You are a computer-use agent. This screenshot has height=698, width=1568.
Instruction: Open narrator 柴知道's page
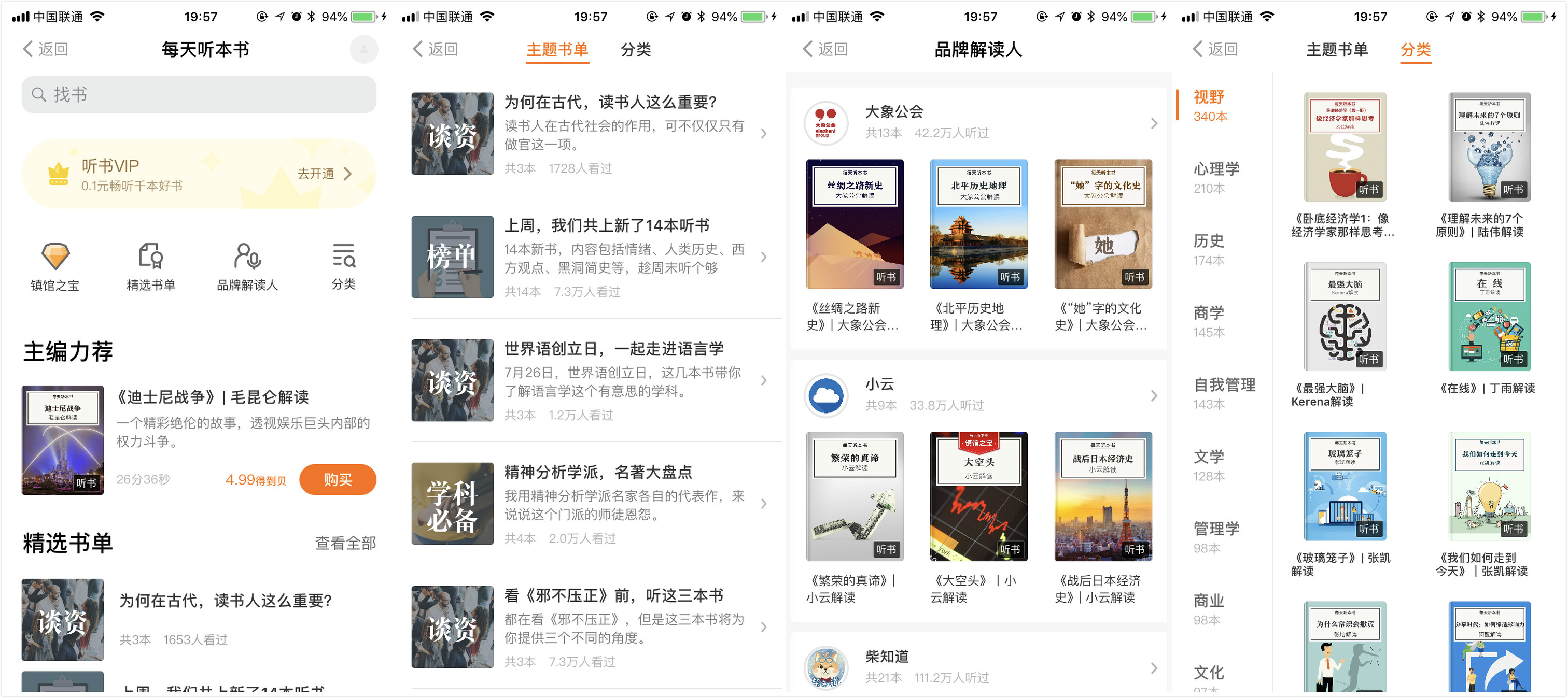click(x=979, y=667)
